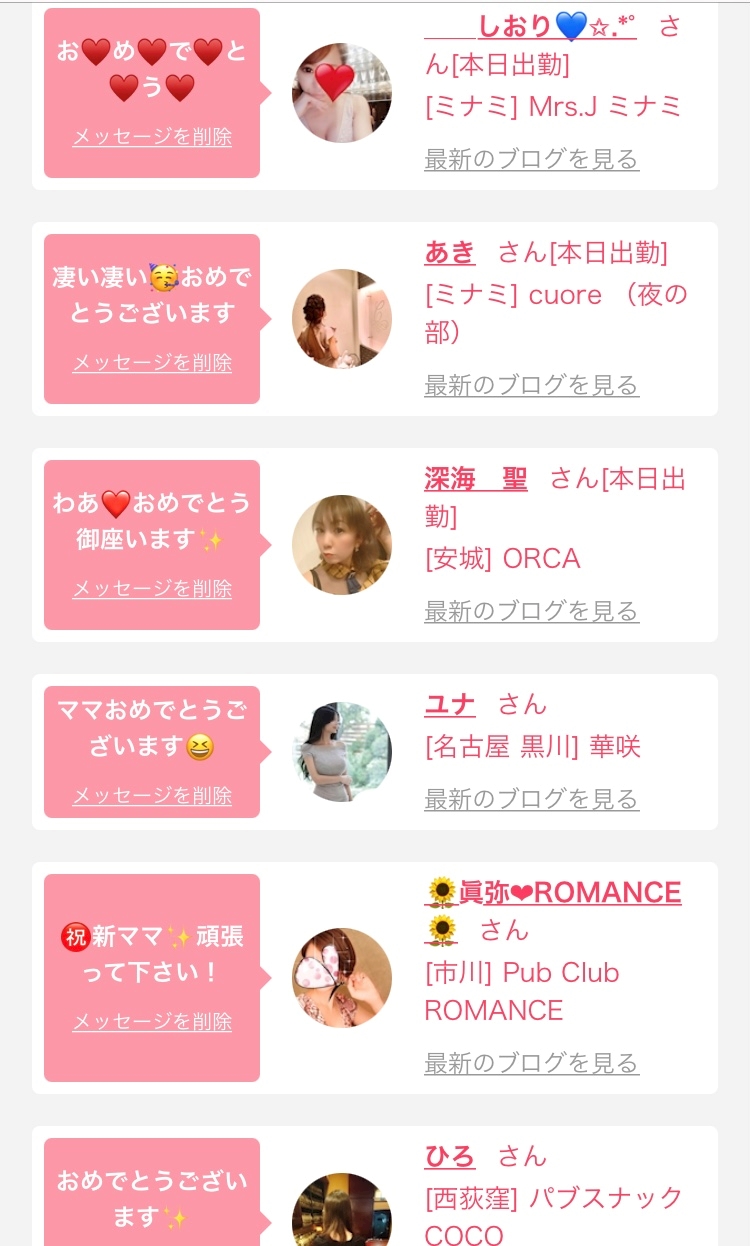View latest blog of あき
Image resolution: width=750 pixels, height=1246 pixels.
531,385
